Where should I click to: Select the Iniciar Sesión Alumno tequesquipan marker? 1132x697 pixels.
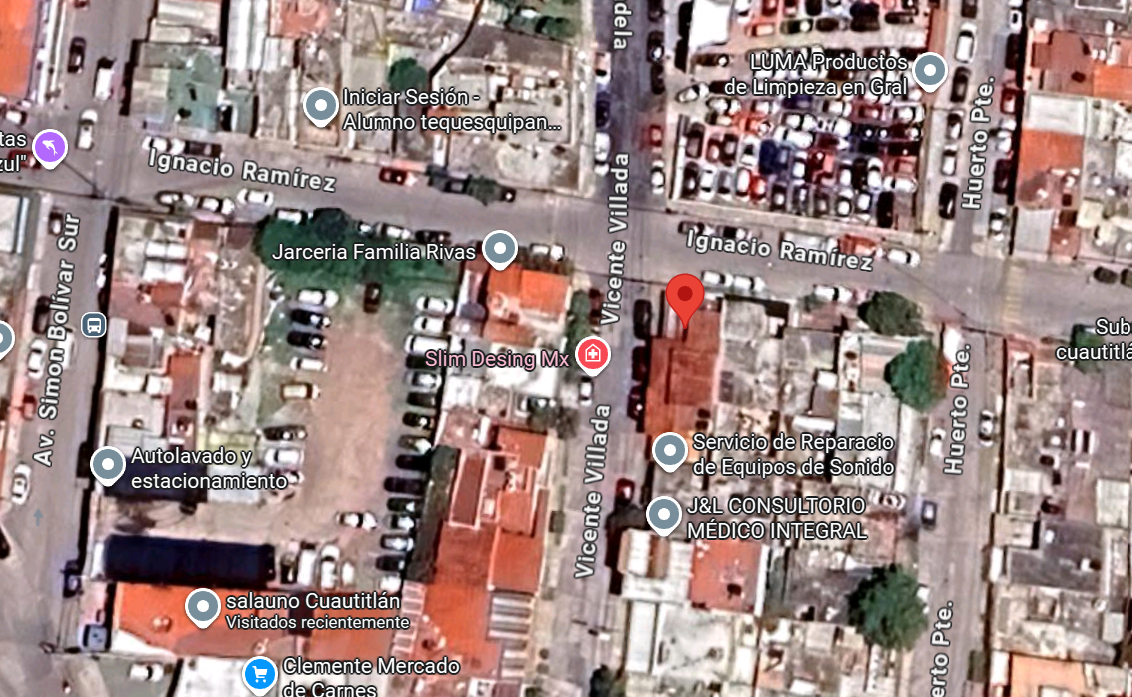click(x=320, y=105)
